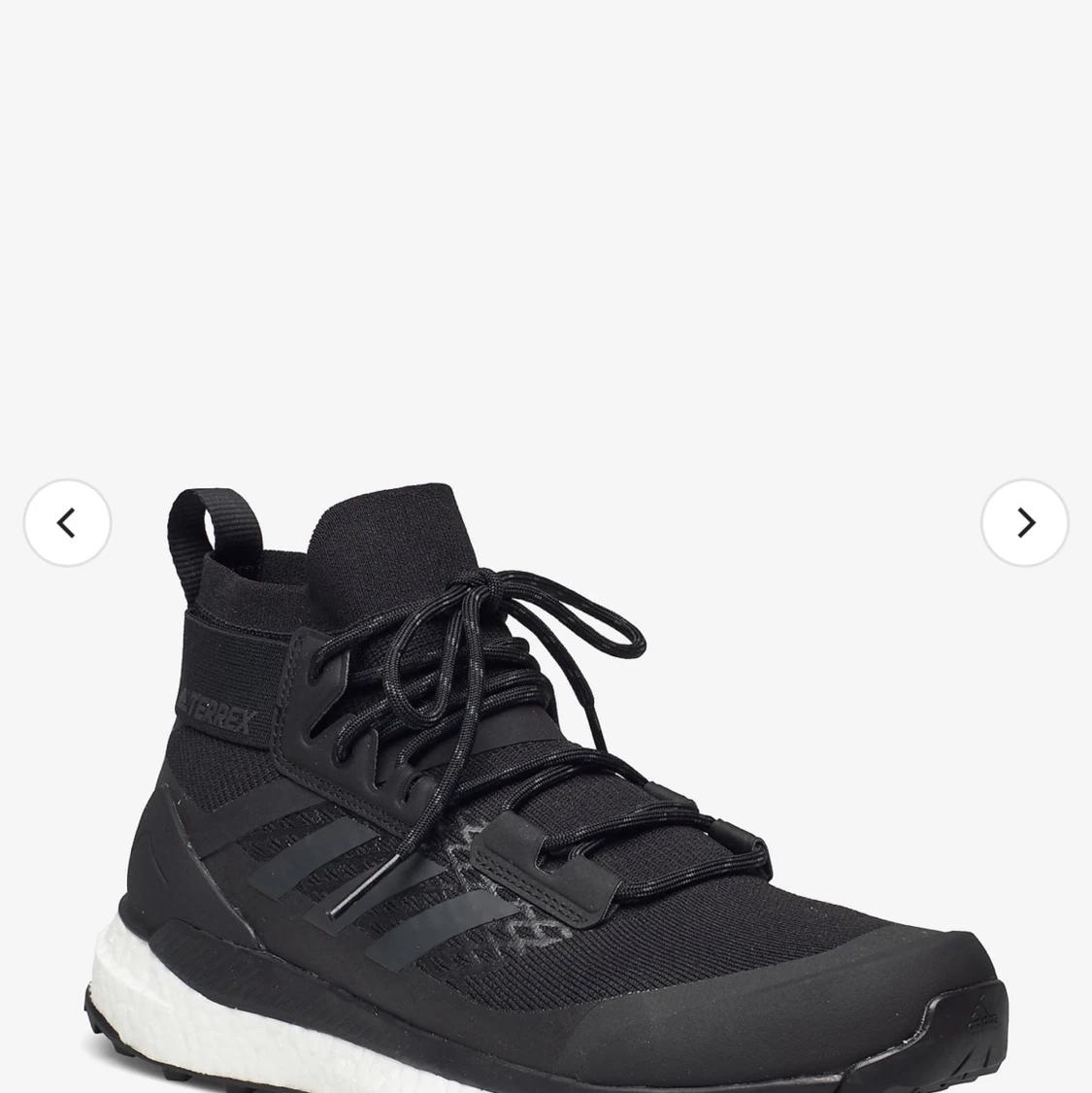
Task: Navigate forward through the image gallery
Action: (1024, 522)
